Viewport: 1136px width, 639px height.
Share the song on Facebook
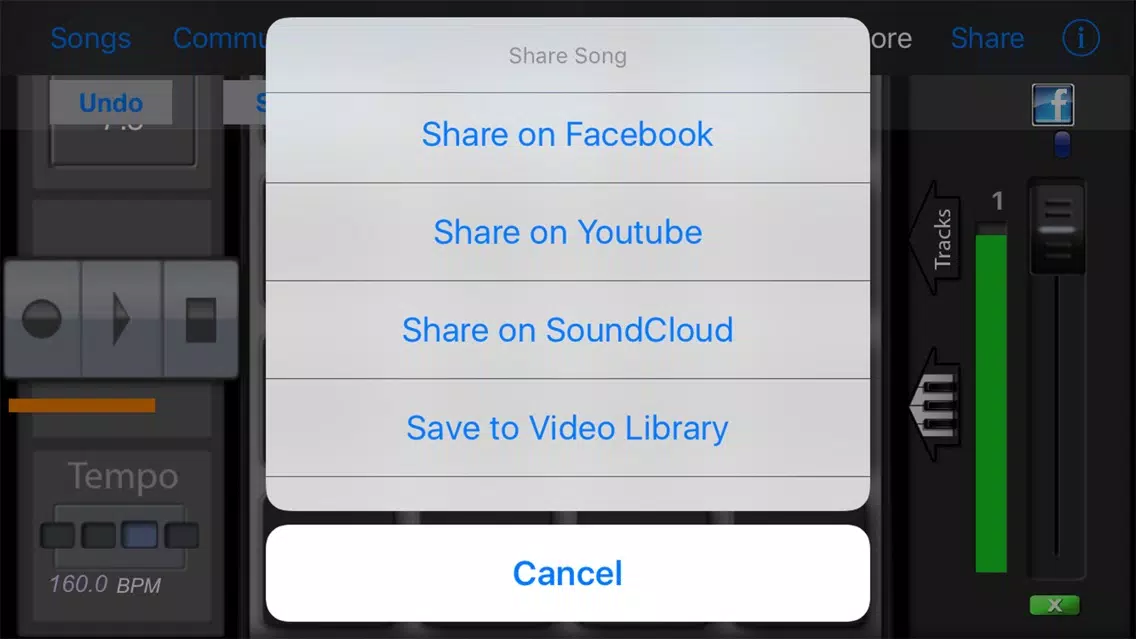[567, 135]
